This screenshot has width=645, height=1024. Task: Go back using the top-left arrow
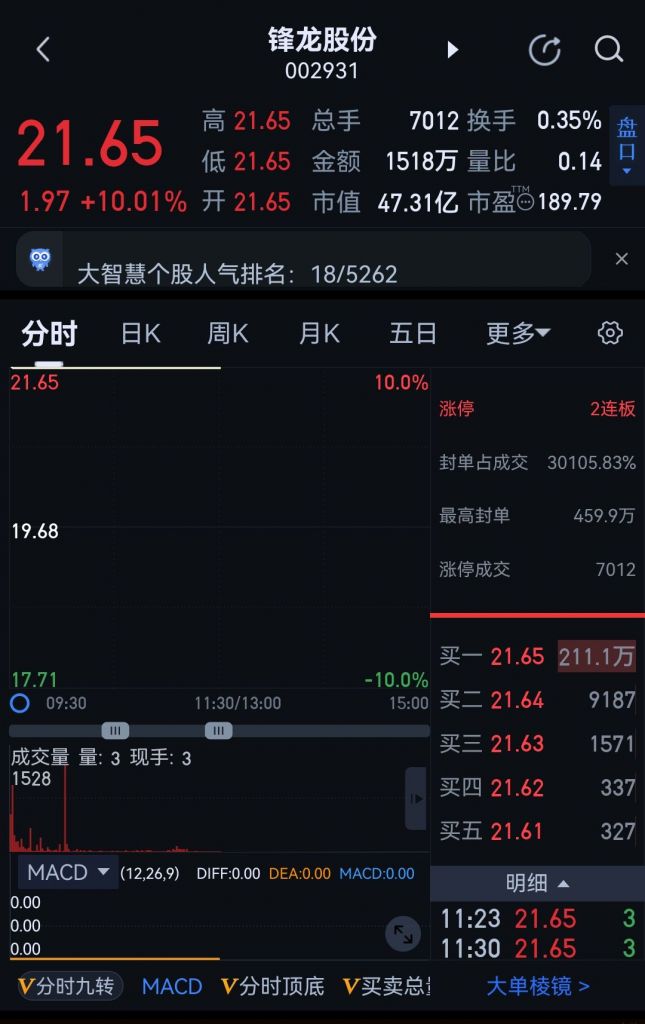pyautogui.click(x=43, y=50)
